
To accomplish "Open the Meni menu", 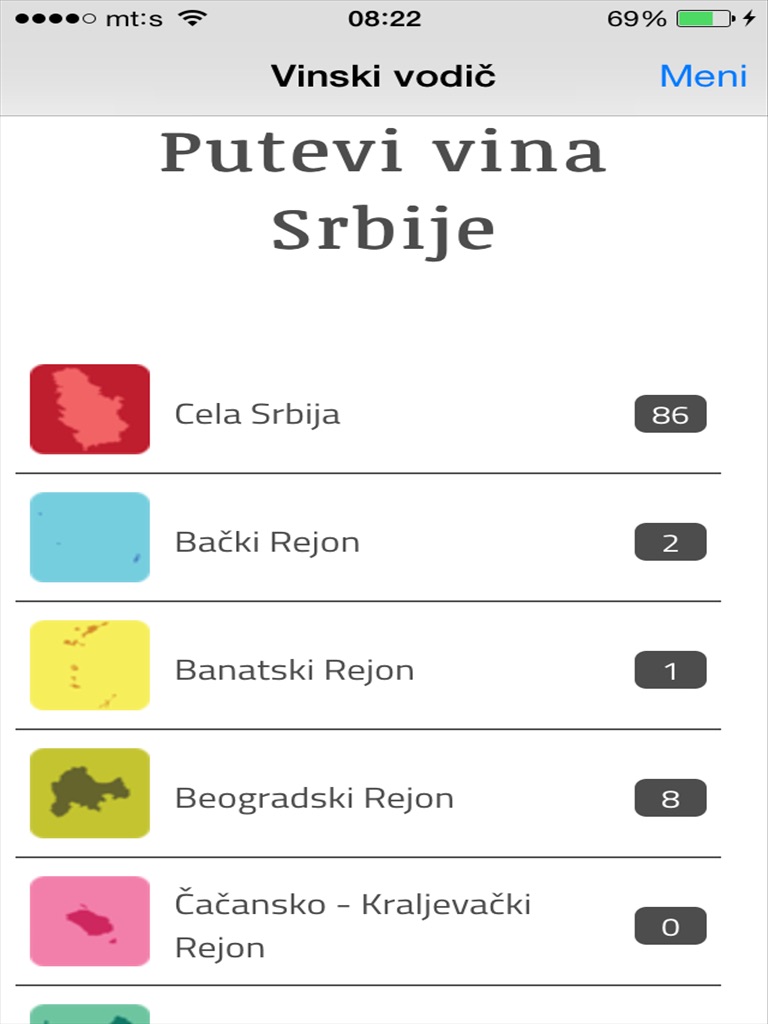I will click(x=703, y=76).
